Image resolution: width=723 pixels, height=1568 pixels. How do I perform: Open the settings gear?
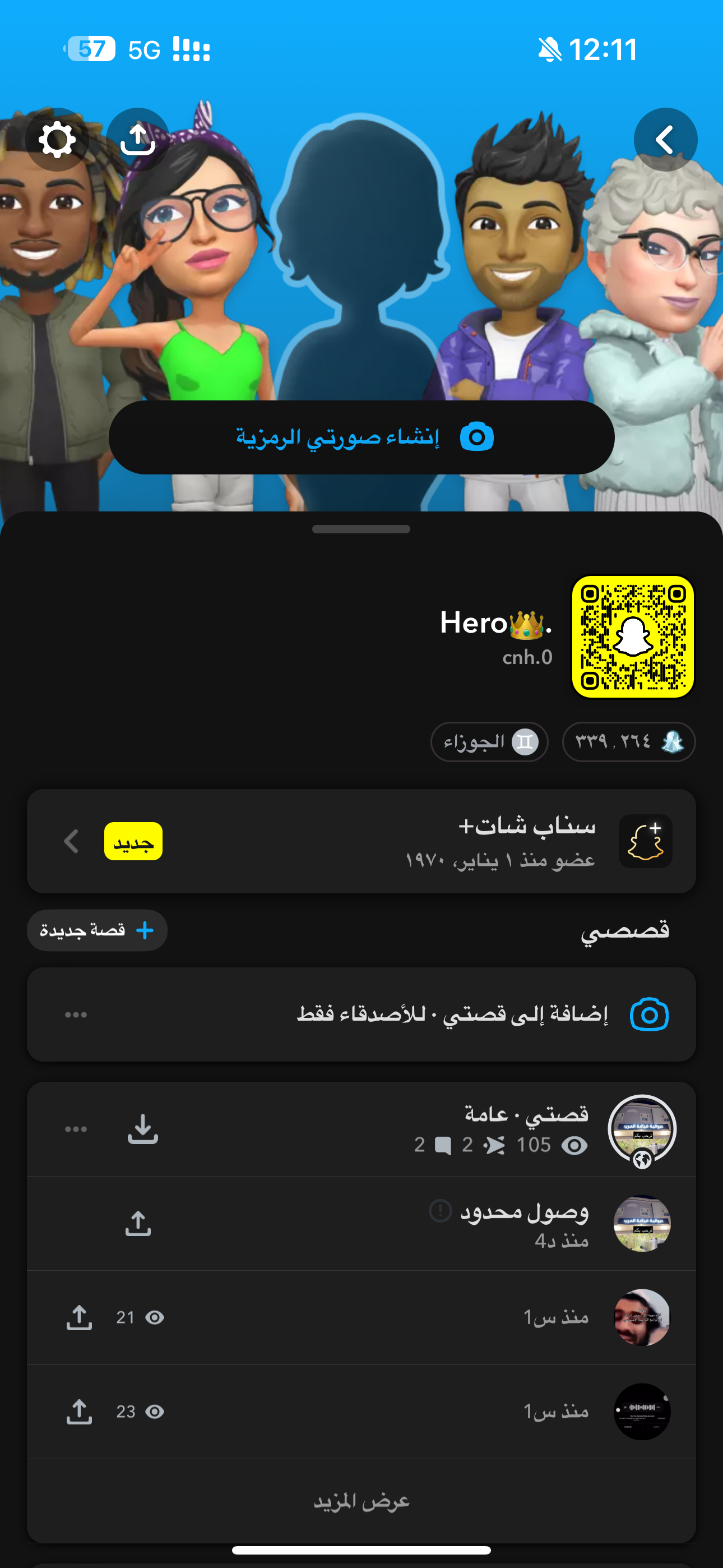pyautogui.click(x=57, y=140)
